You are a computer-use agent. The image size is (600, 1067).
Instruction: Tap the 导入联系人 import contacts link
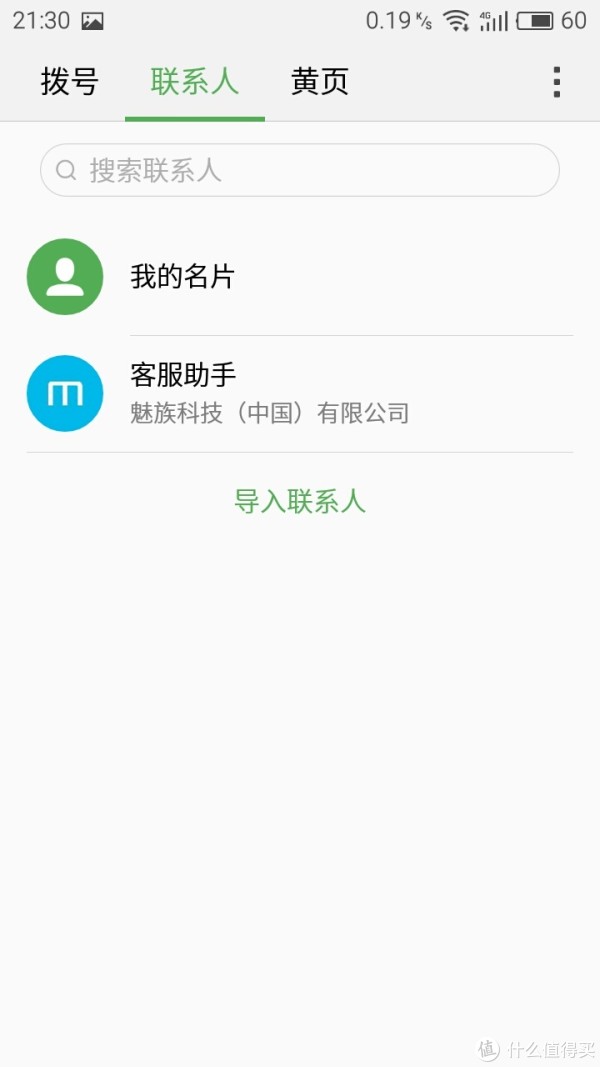300,502
